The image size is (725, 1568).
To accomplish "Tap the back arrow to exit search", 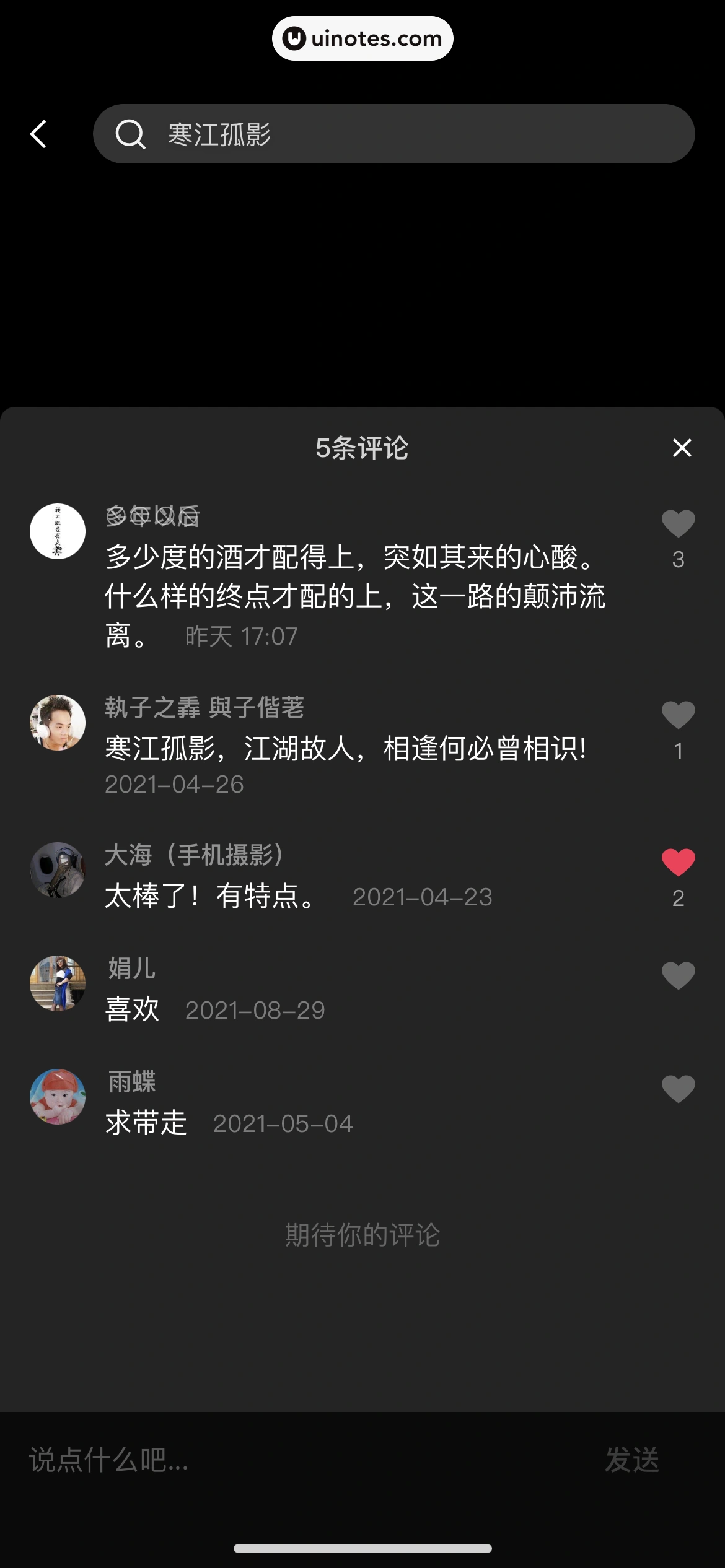I will tap(38, 134).
